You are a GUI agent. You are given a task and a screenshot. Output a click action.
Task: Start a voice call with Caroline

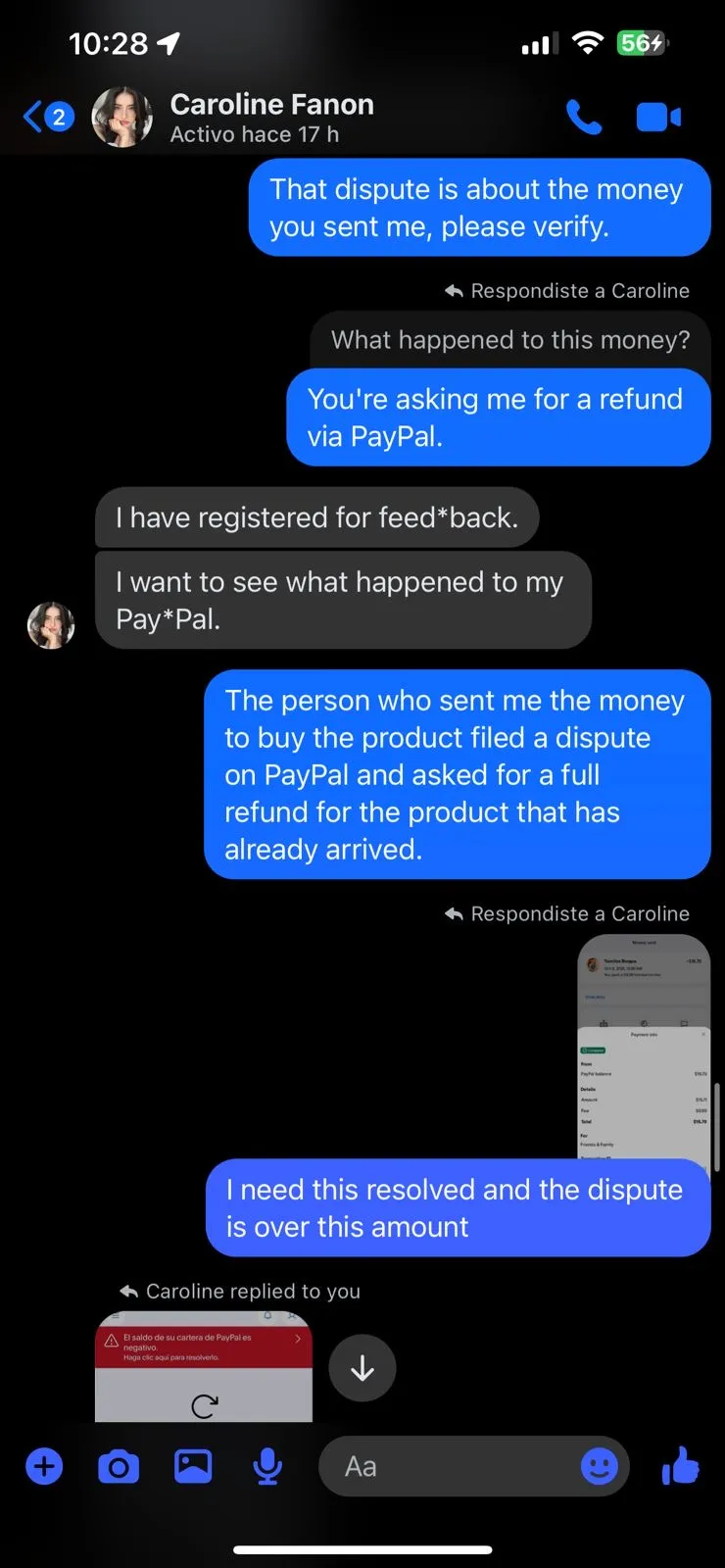584,118
